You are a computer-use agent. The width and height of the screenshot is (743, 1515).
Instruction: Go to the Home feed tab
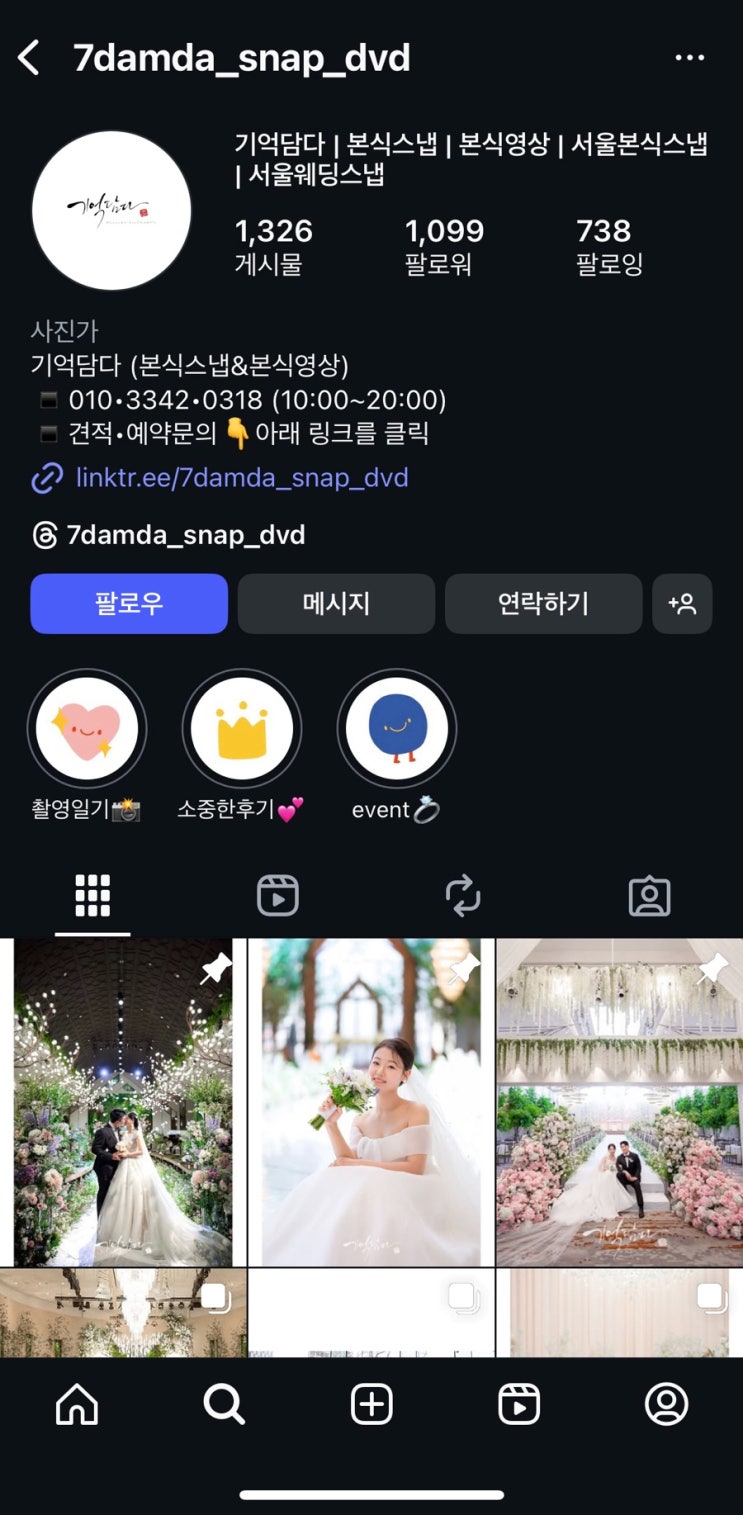77,1404
